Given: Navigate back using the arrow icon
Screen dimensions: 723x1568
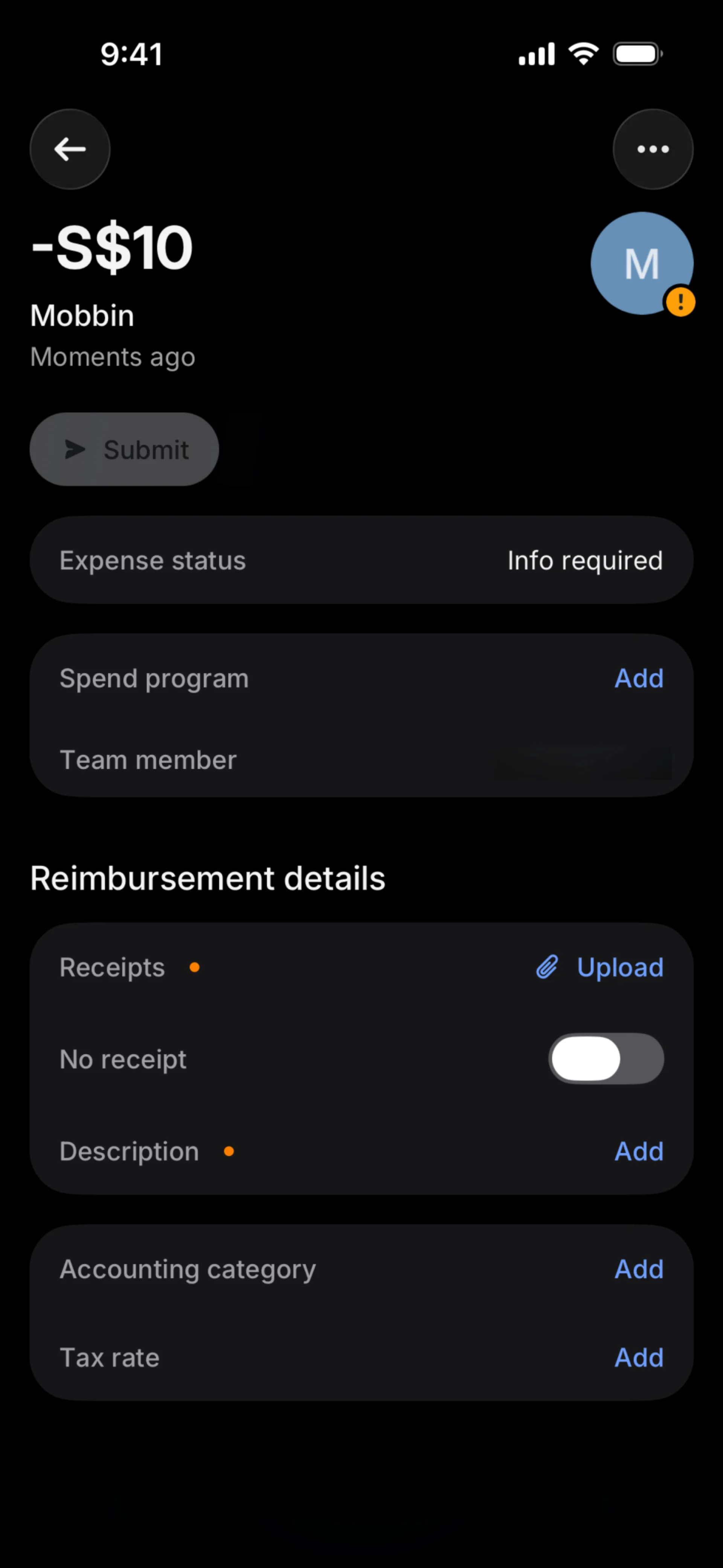Looking at the screenshot, I should click(x=69, y=149).
